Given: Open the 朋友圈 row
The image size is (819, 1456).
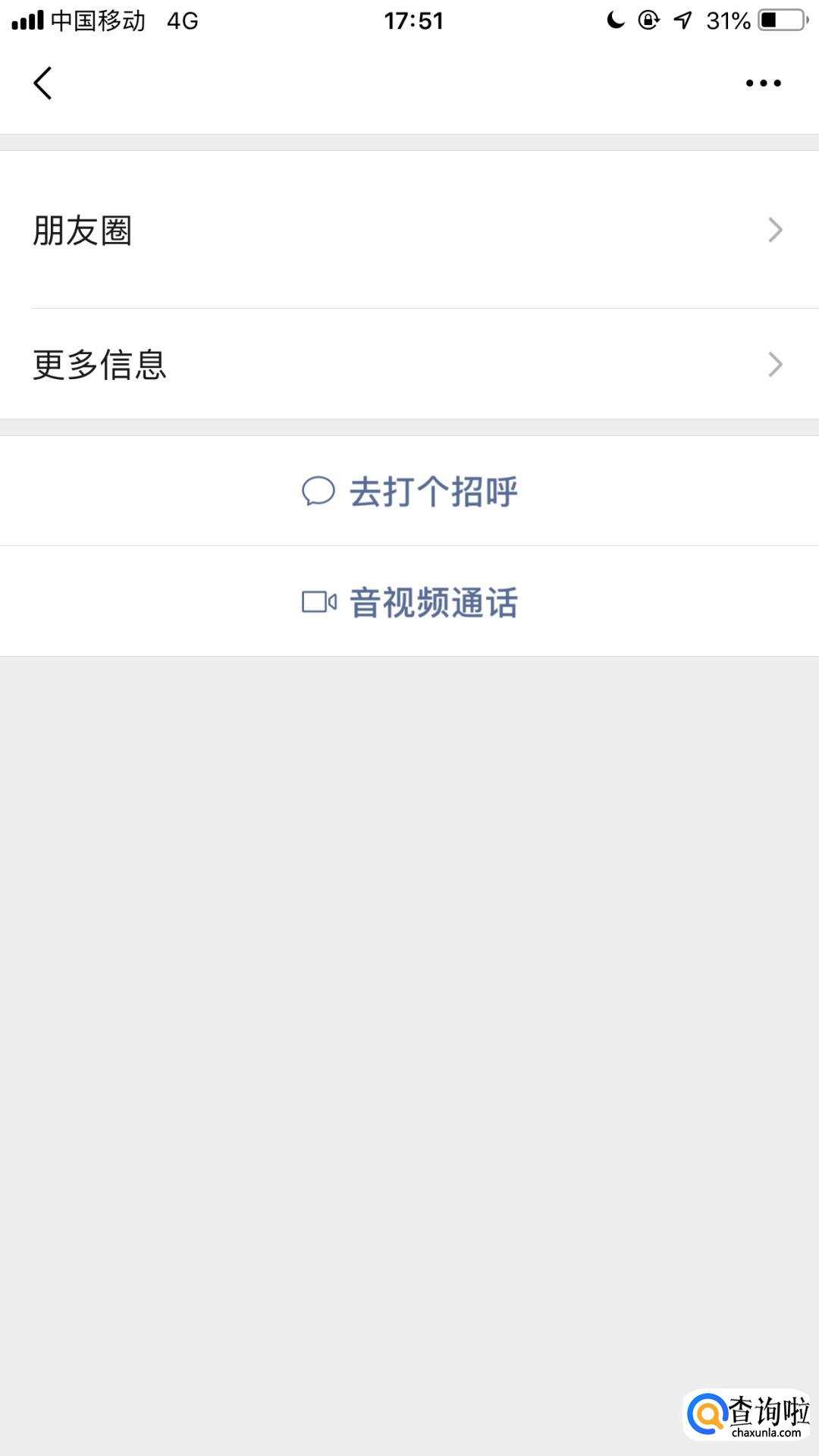Looking at the screenshot, I should pyautogui.click(x=409, y=230).
